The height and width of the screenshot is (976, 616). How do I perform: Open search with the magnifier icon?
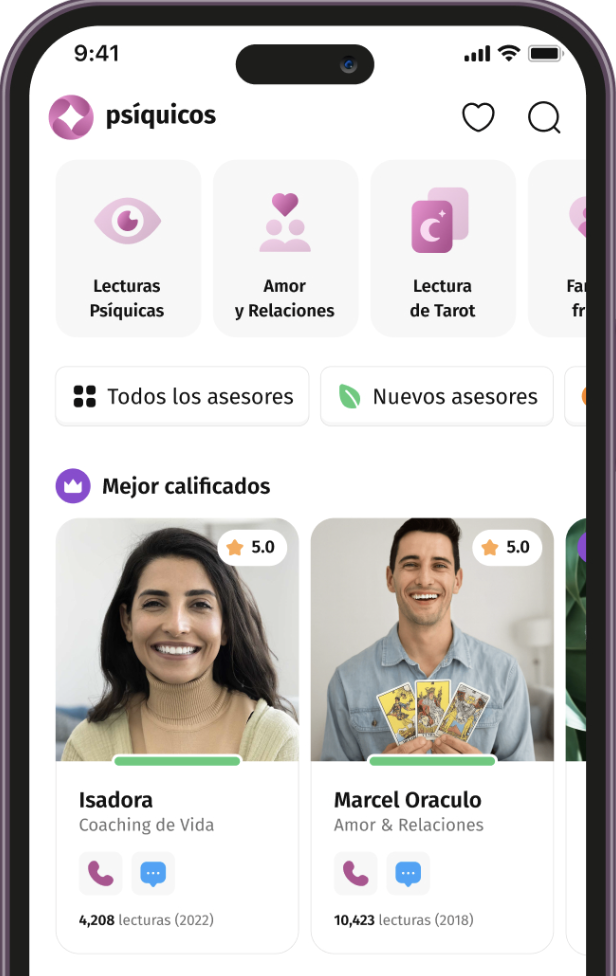544,117
